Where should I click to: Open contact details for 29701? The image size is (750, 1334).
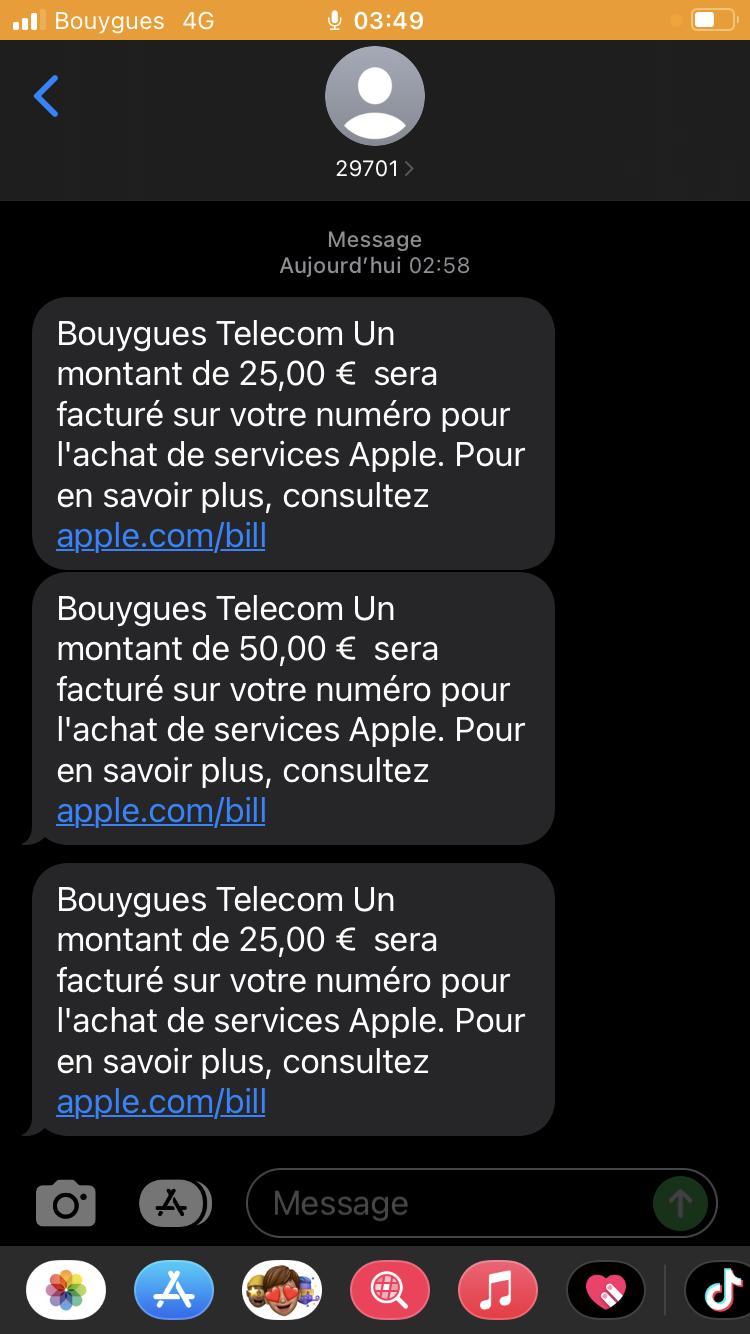pos(375,114)
